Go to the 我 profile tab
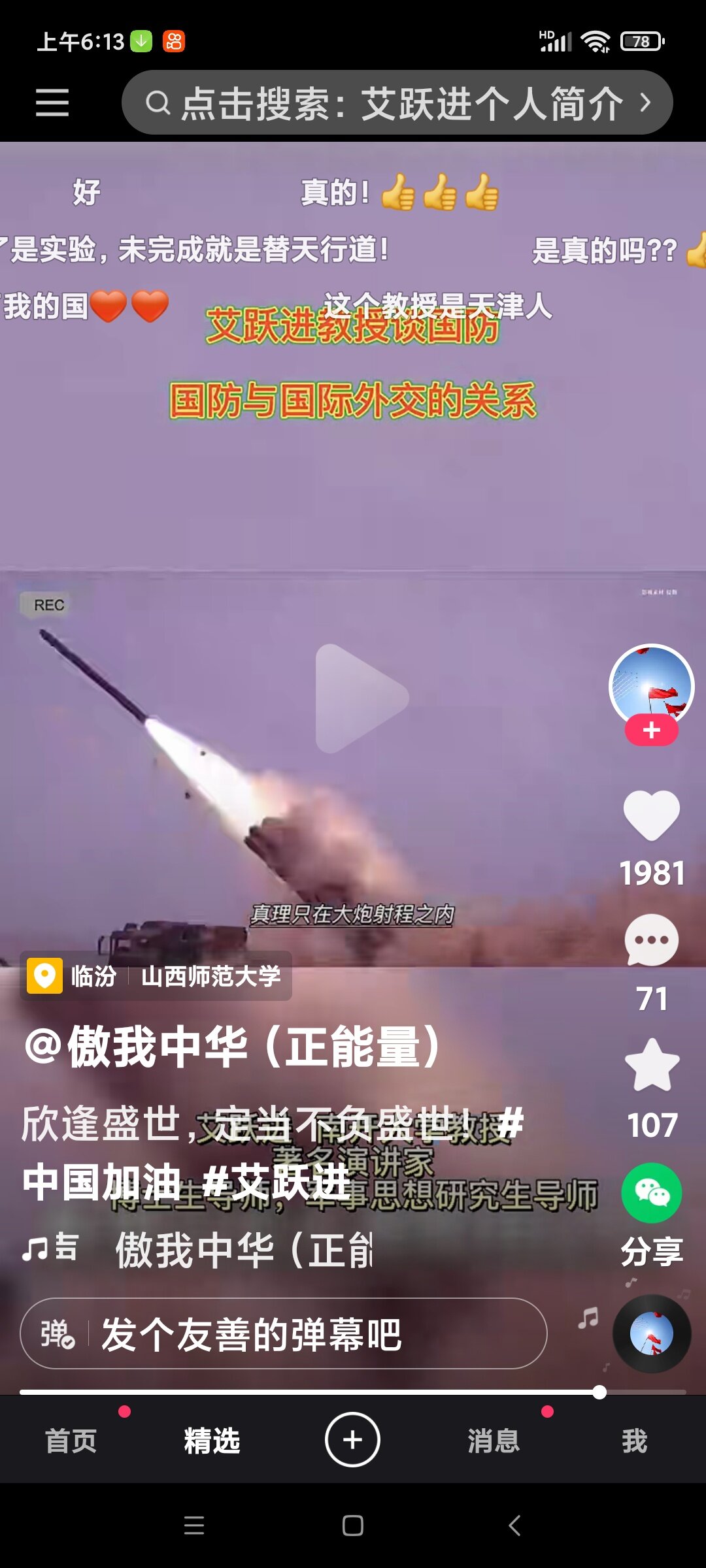 point(634,1441)
